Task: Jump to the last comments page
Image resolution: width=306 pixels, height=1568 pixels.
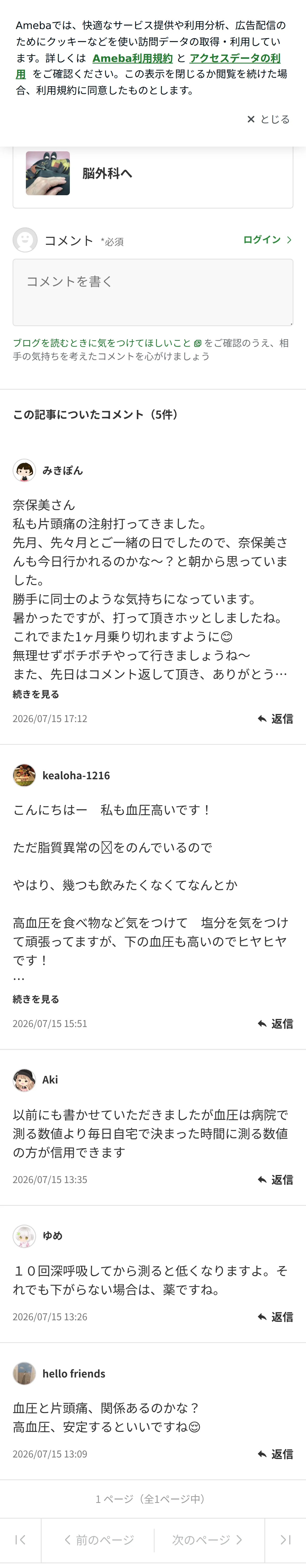Action: 285,1540
